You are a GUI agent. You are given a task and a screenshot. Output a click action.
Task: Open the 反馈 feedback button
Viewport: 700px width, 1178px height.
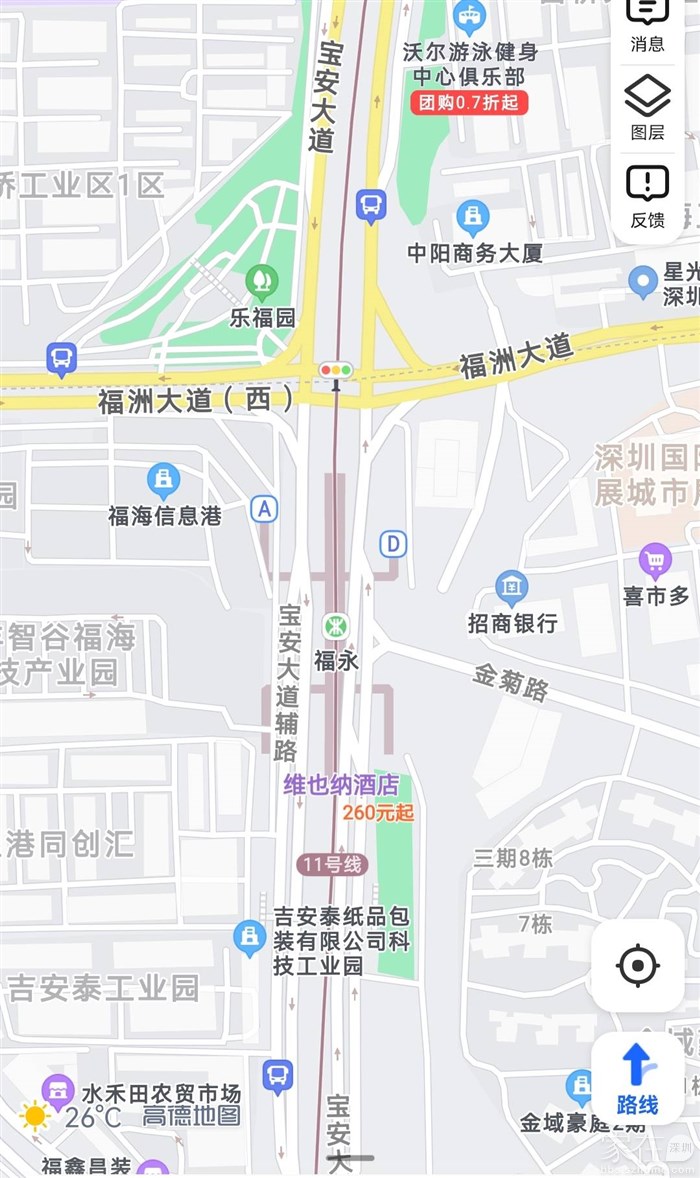tap(647, 196)
